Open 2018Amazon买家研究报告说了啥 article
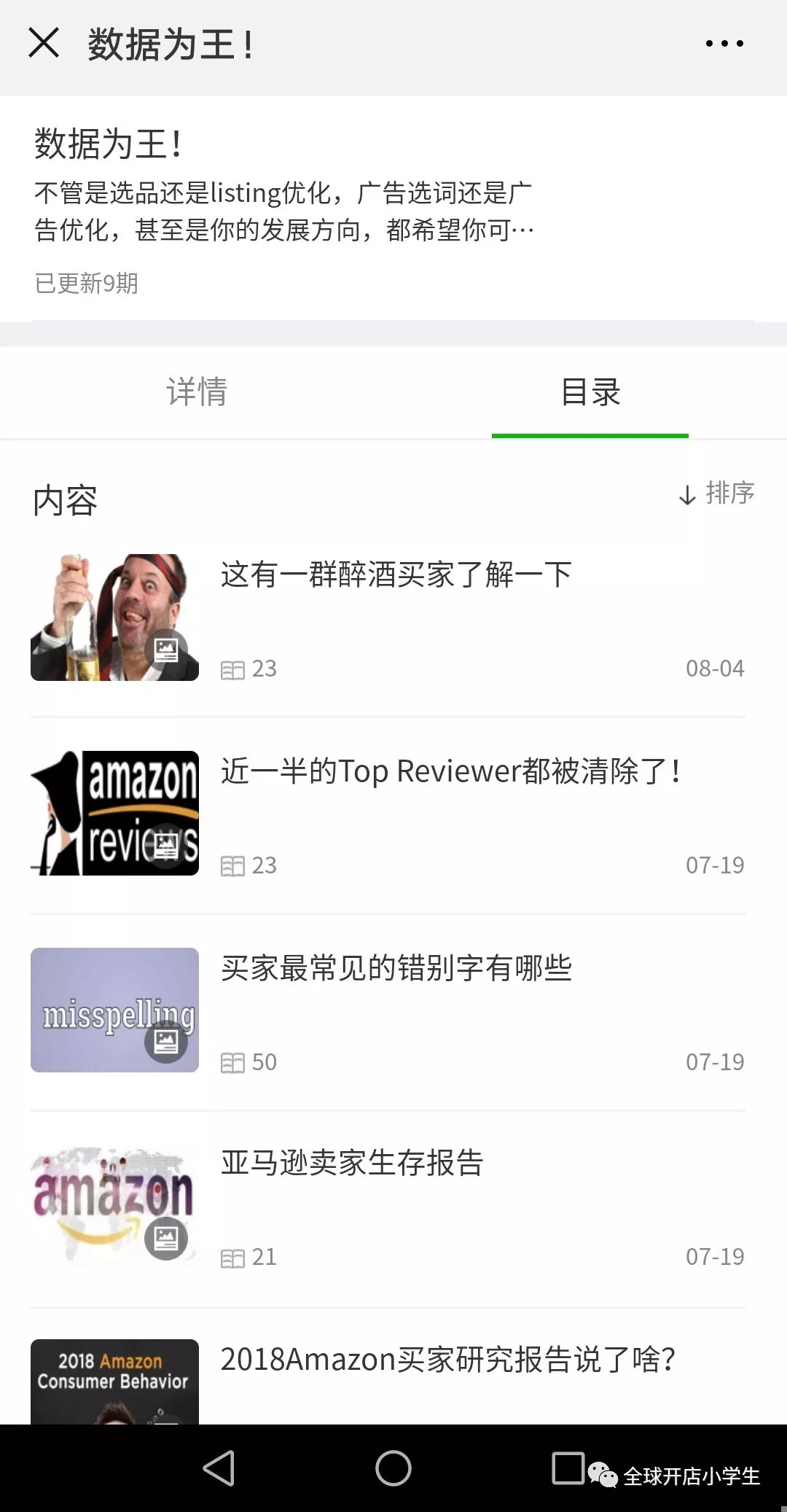787x1512 pixels. [447, 1360]
